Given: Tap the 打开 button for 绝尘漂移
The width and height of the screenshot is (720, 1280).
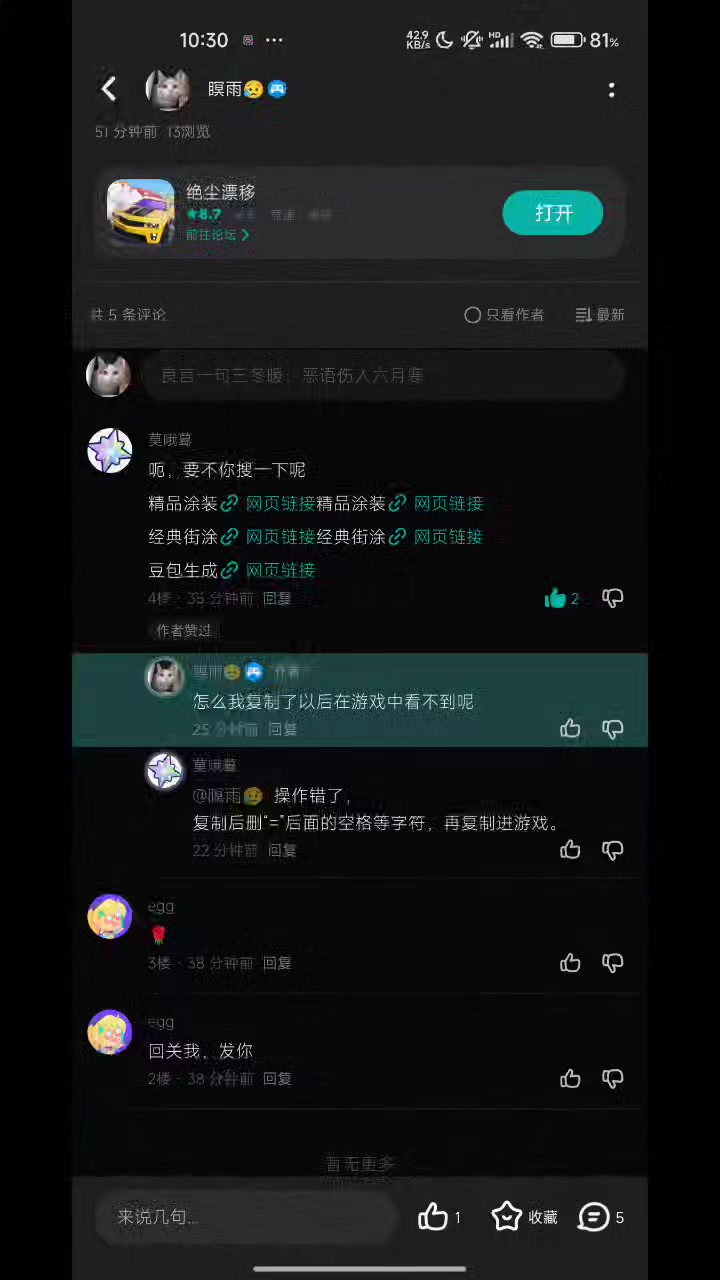Looking at the screenshot, I should [553, 213].
